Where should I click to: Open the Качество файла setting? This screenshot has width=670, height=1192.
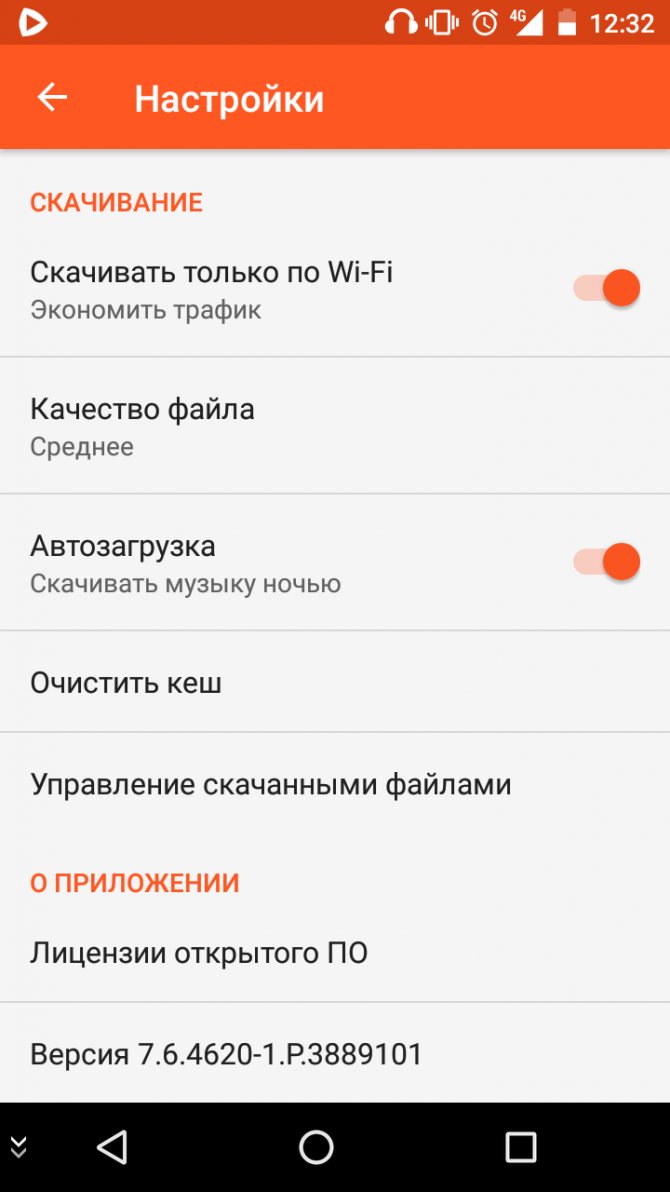tap(335, 425)
